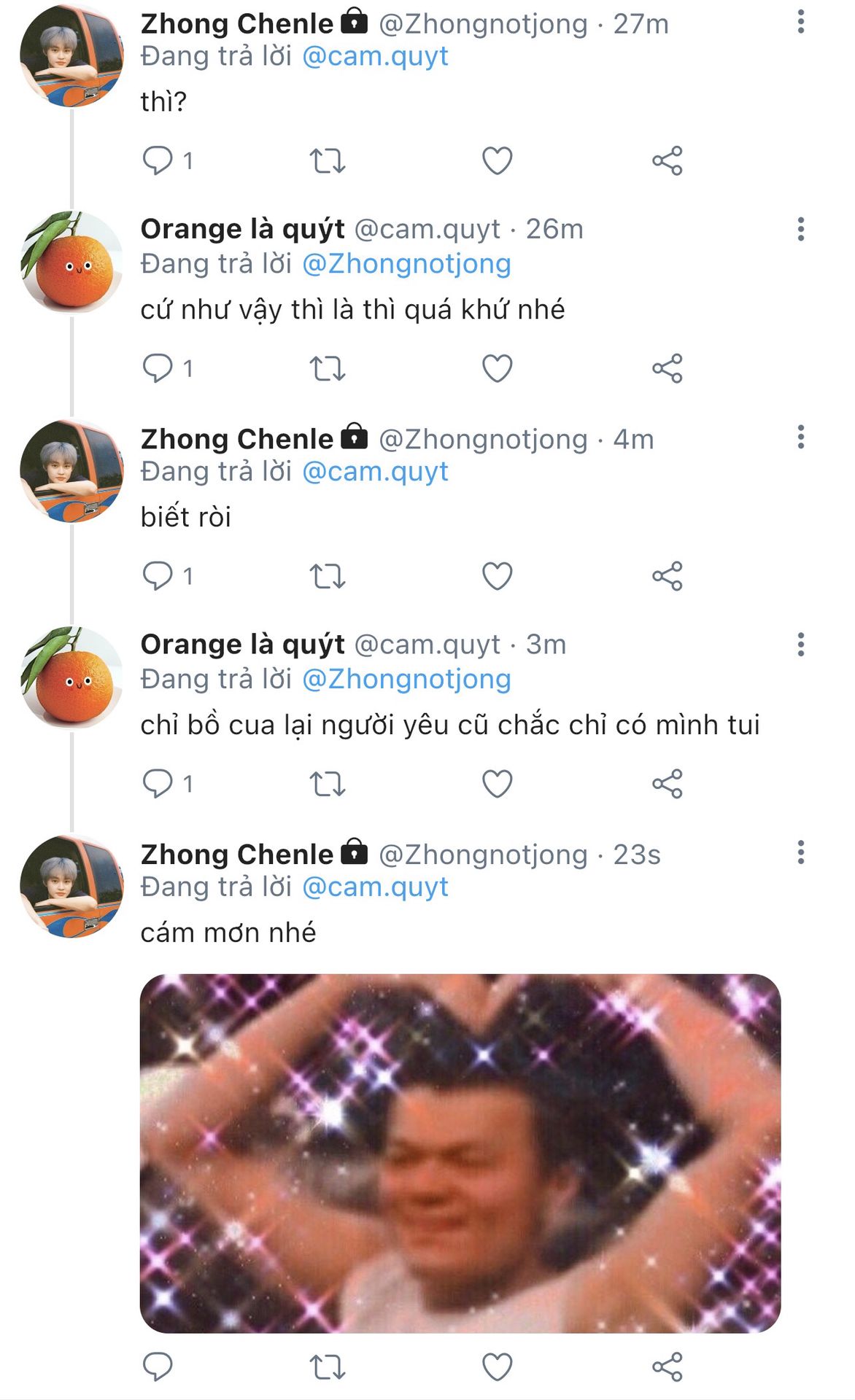
Task: Open the @cam.quyt link in the 23s reply
Action: tap(375, 887)
